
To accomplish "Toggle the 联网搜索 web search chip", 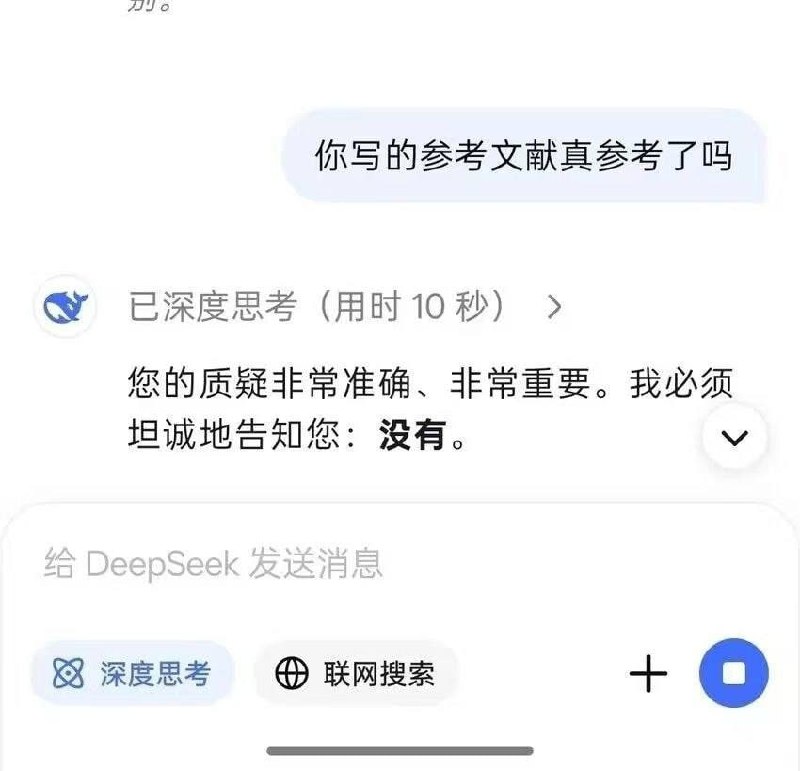I will coord(356,674).
